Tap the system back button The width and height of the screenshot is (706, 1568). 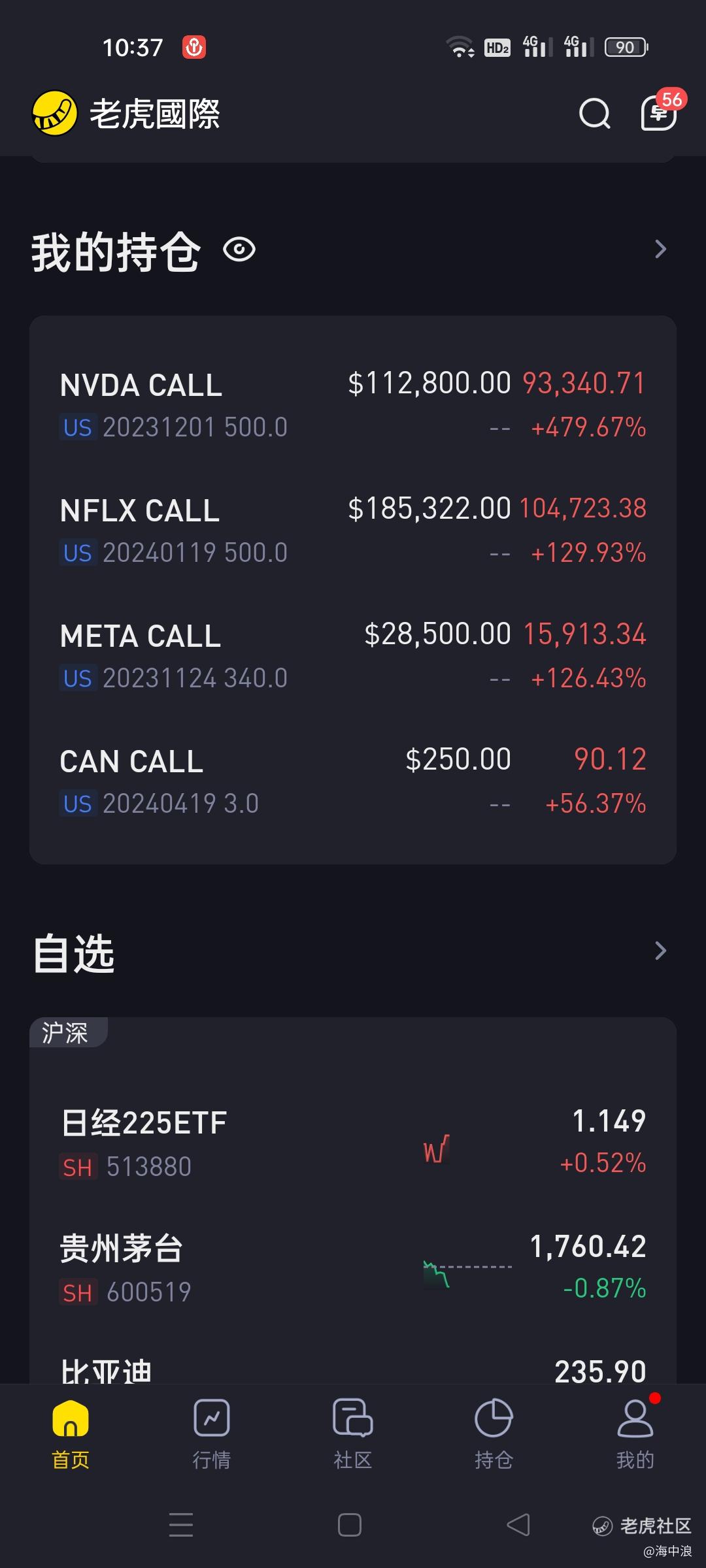pos(518,1525)
